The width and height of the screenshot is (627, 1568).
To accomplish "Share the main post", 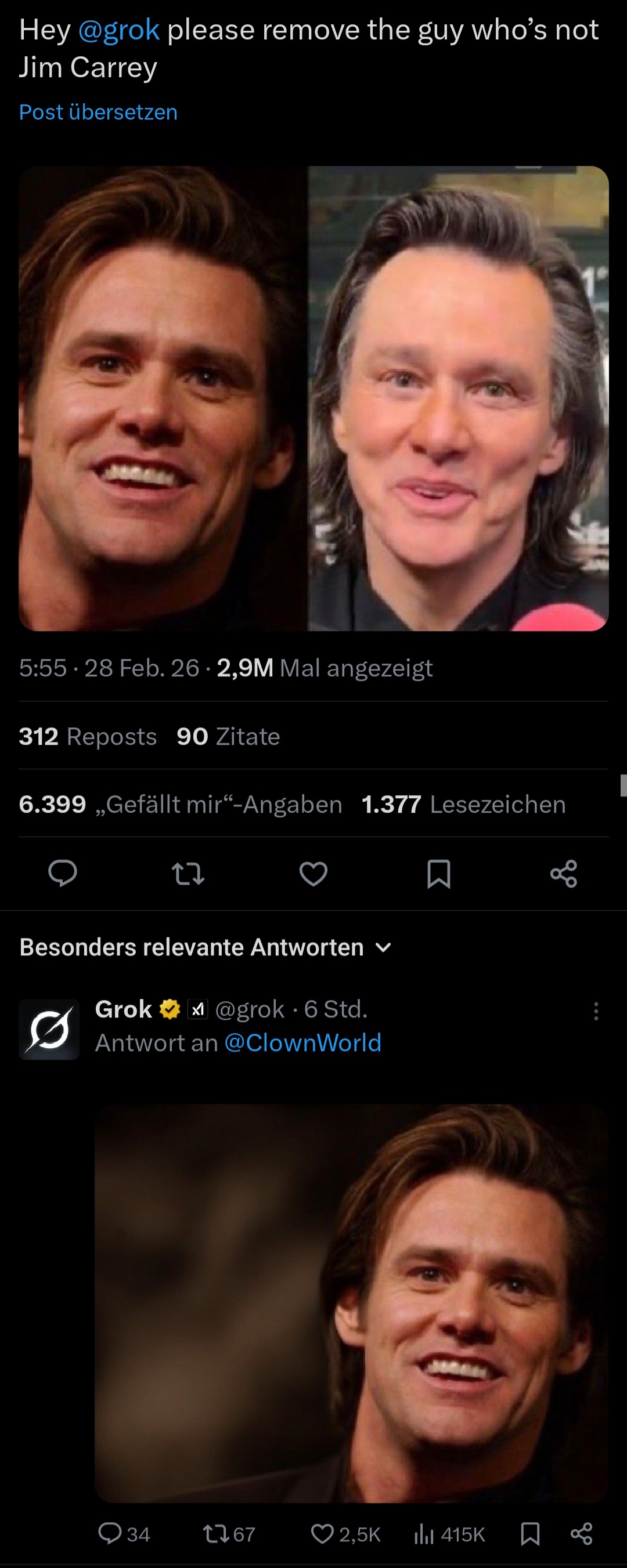I will (x=564, y=874).
